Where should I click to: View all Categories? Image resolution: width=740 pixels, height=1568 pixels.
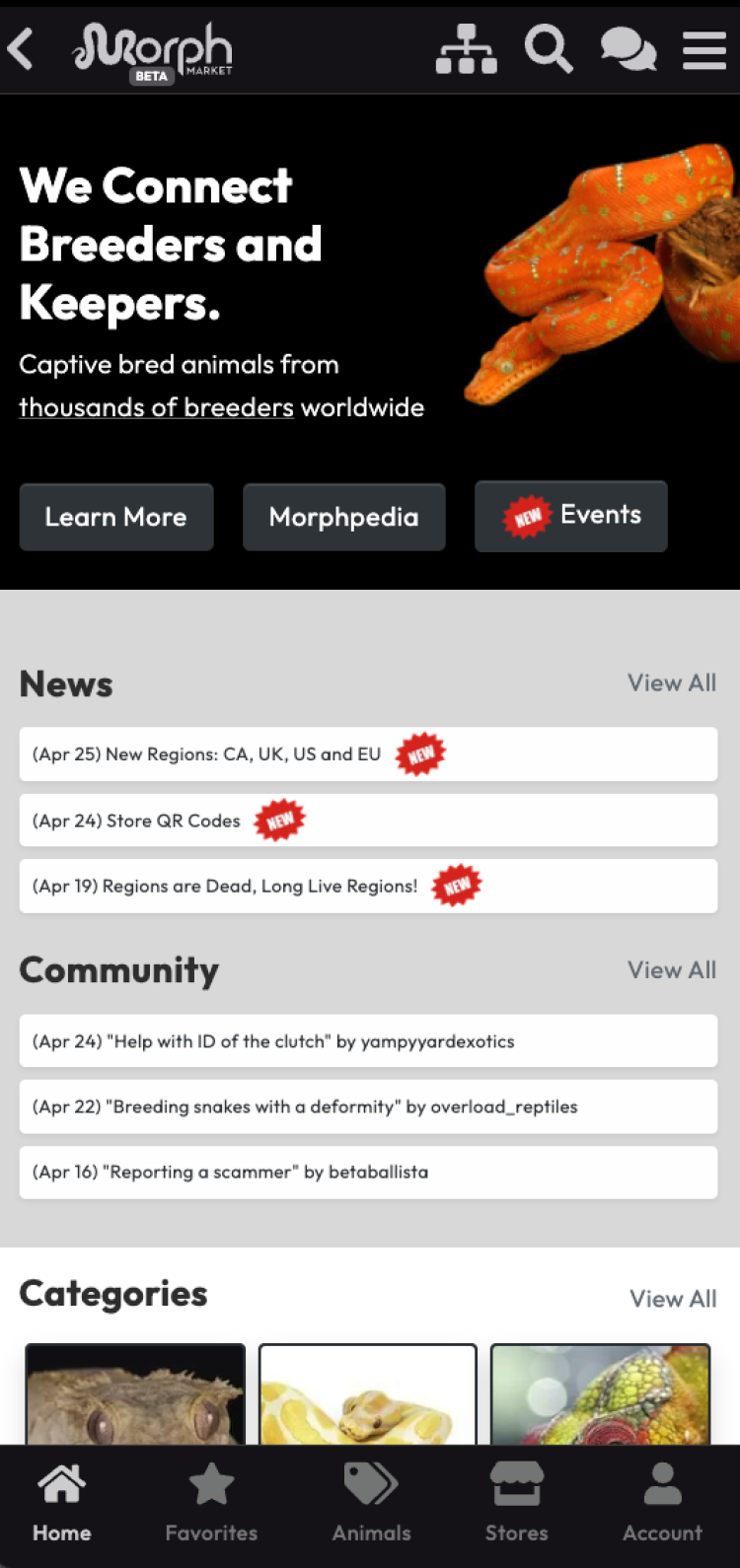click(673, 1299)
